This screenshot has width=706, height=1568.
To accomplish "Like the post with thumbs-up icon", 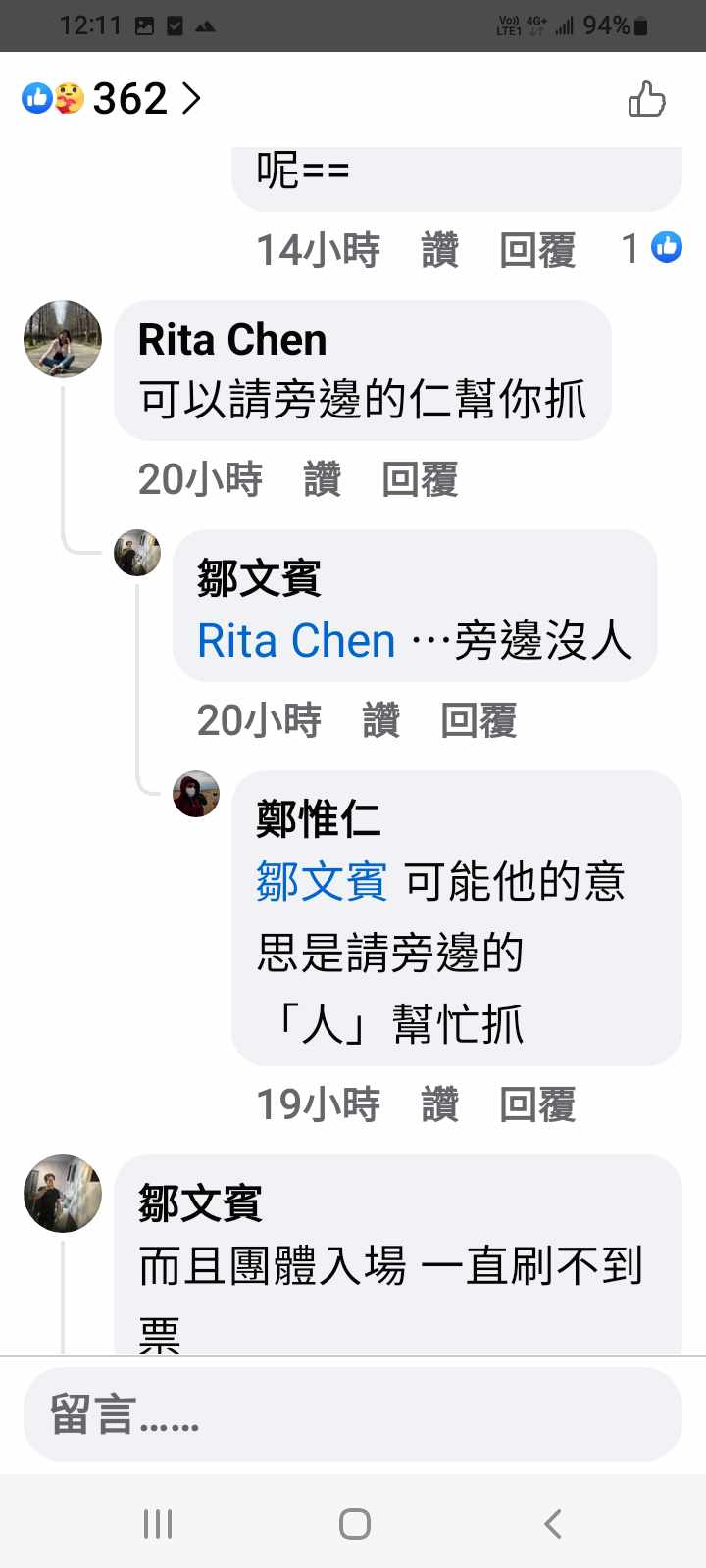I will [646, 99].
